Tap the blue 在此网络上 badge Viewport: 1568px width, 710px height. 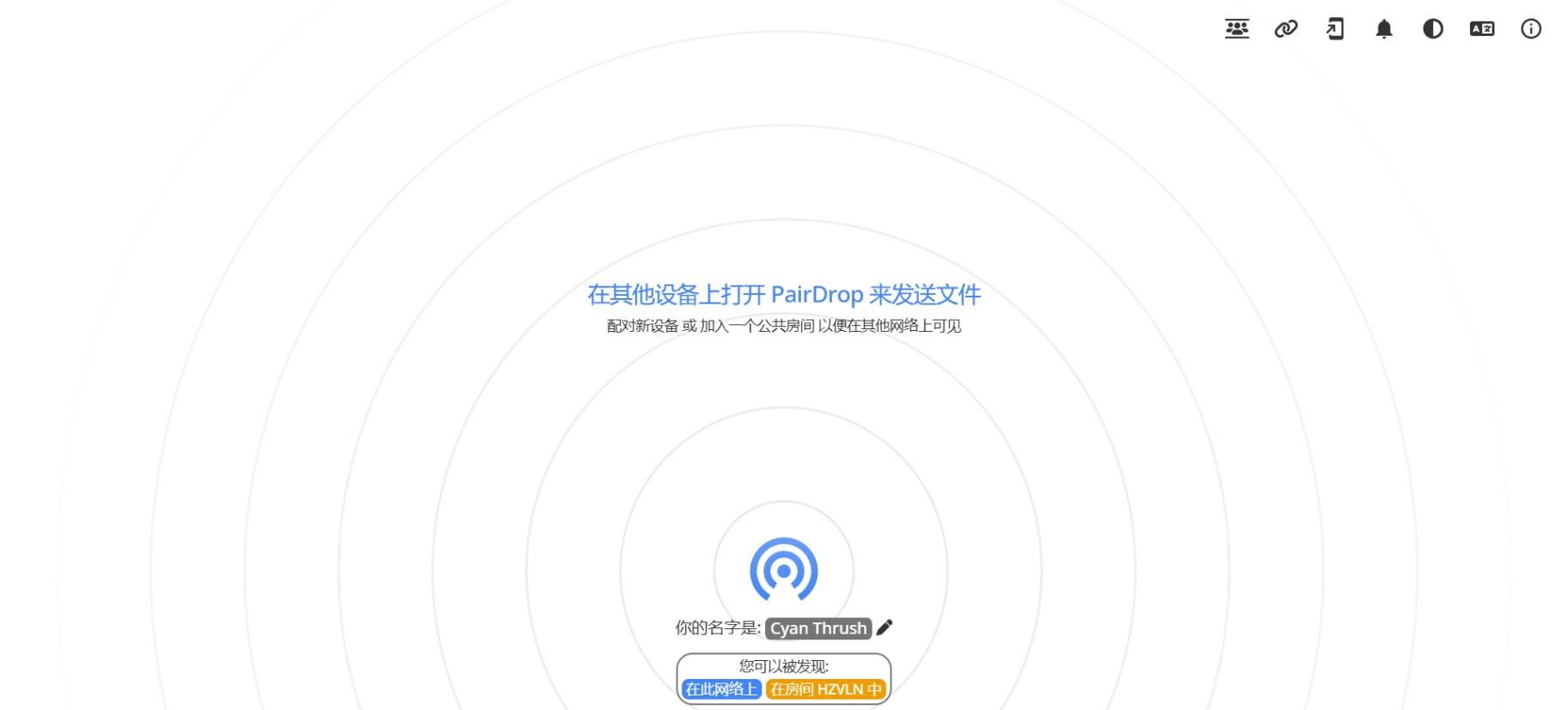(x=720, y=689)
